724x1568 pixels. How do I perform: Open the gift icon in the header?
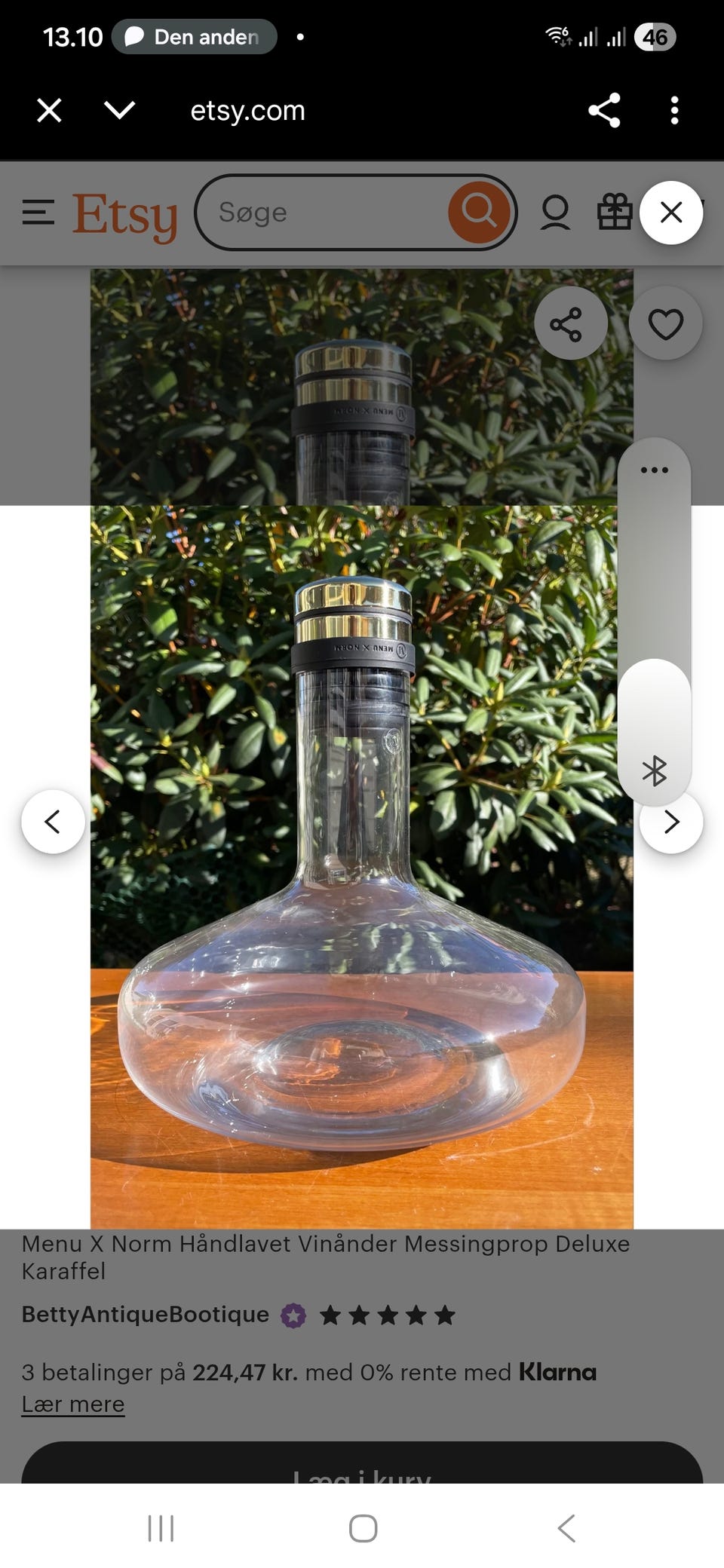pyautogui.click(x=615, y=213)
